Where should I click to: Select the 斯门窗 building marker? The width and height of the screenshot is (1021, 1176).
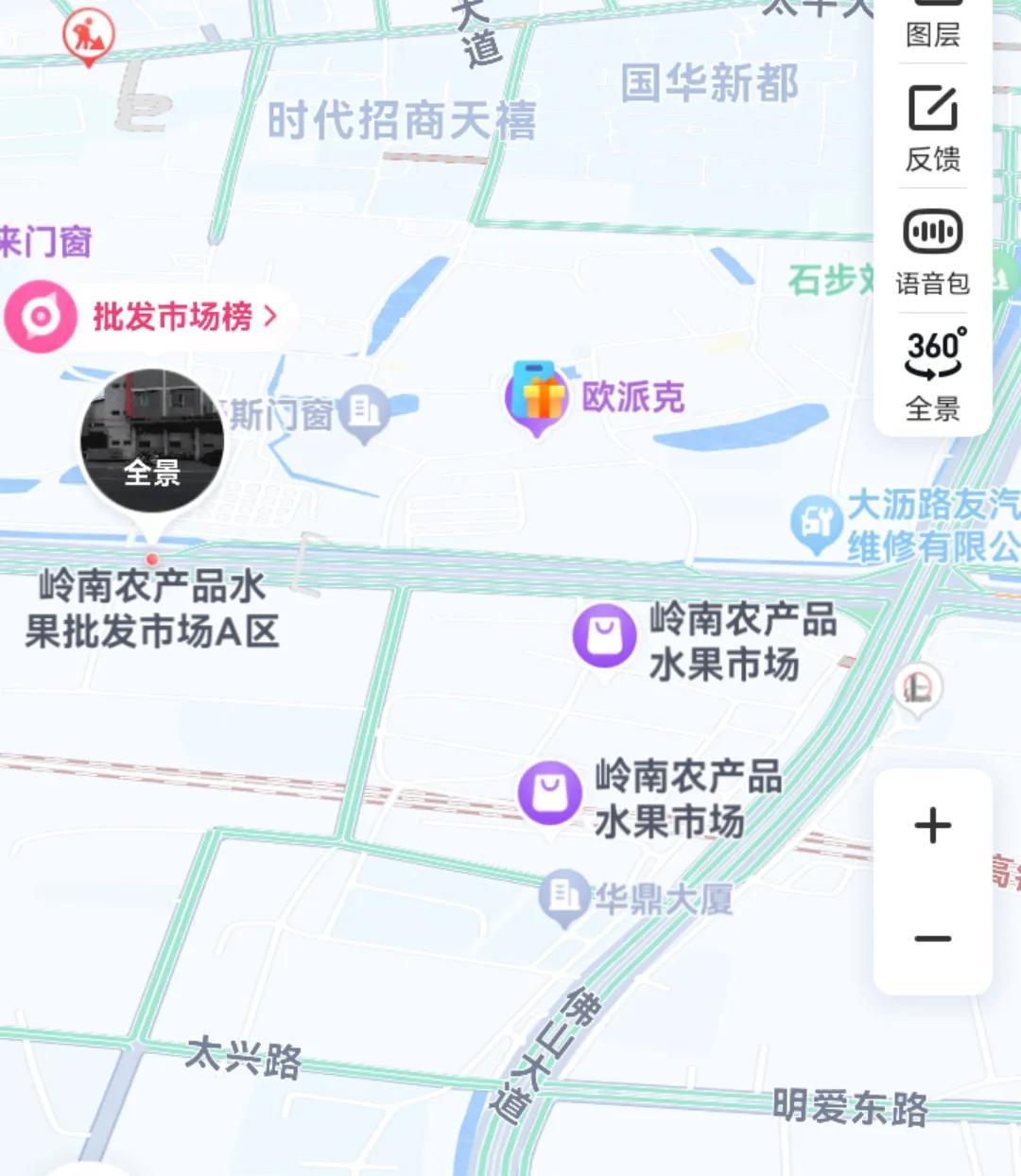click(x=364, y=413)
